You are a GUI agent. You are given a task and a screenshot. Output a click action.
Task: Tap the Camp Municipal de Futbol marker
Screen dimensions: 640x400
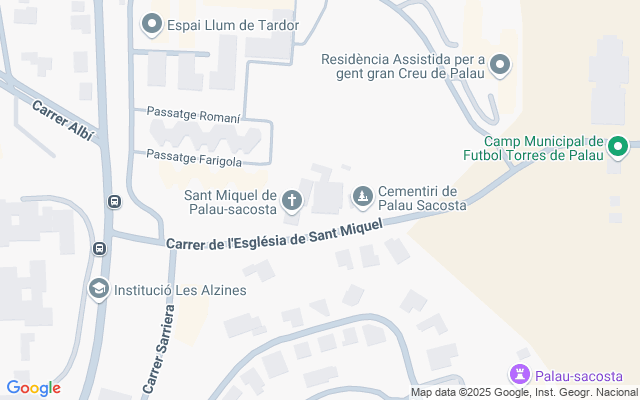[619, 148]
